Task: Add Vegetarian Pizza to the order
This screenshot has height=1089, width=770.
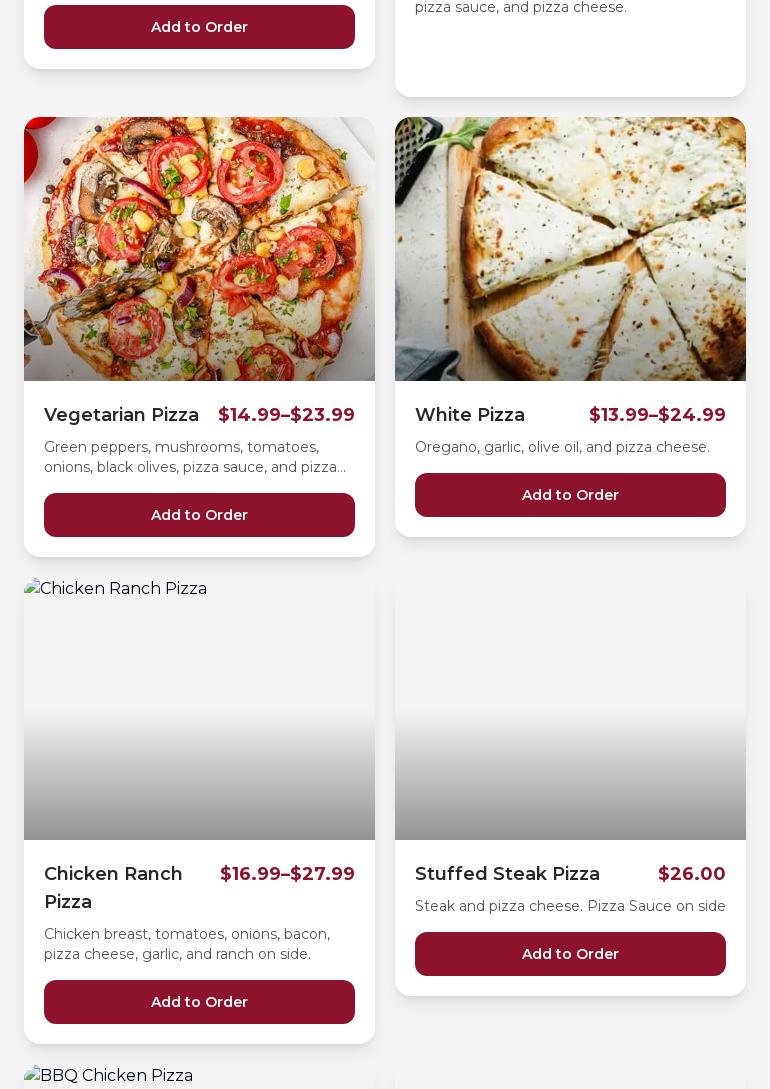Action: [x=199, y=515]
